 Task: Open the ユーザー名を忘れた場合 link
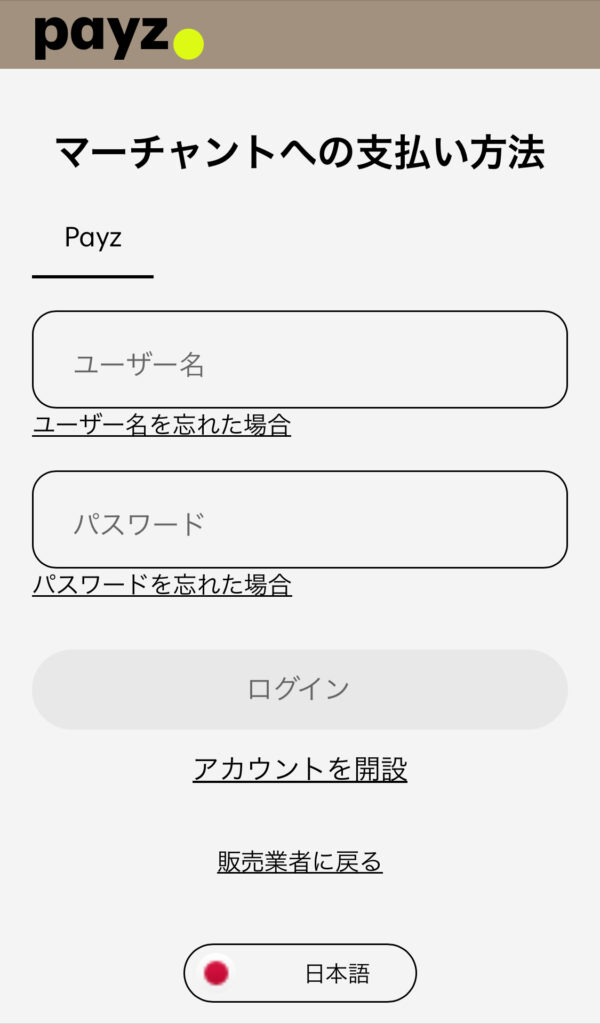point(162,425)
